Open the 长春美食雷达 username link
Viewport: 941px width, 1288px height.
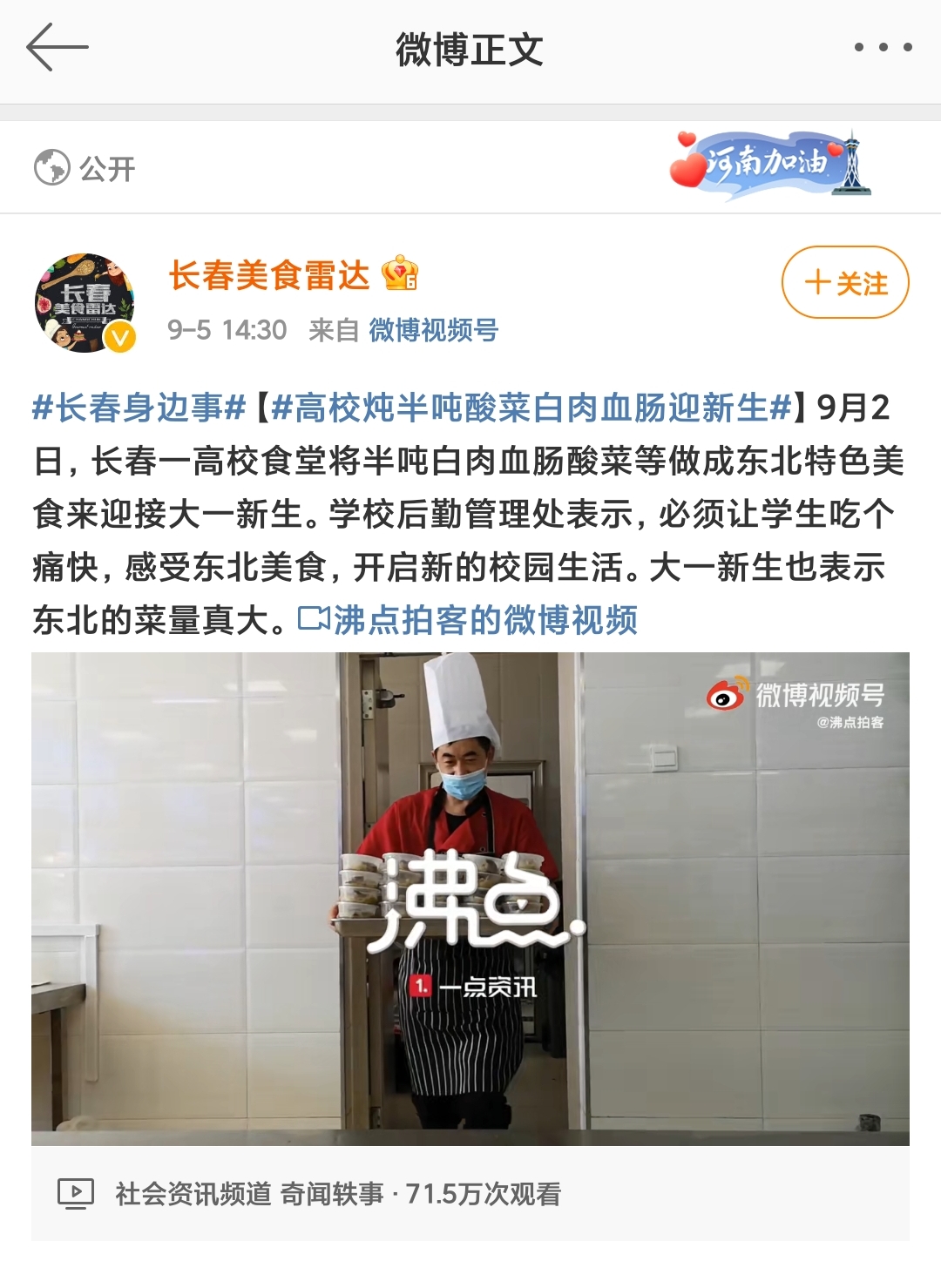click(269, 276)
